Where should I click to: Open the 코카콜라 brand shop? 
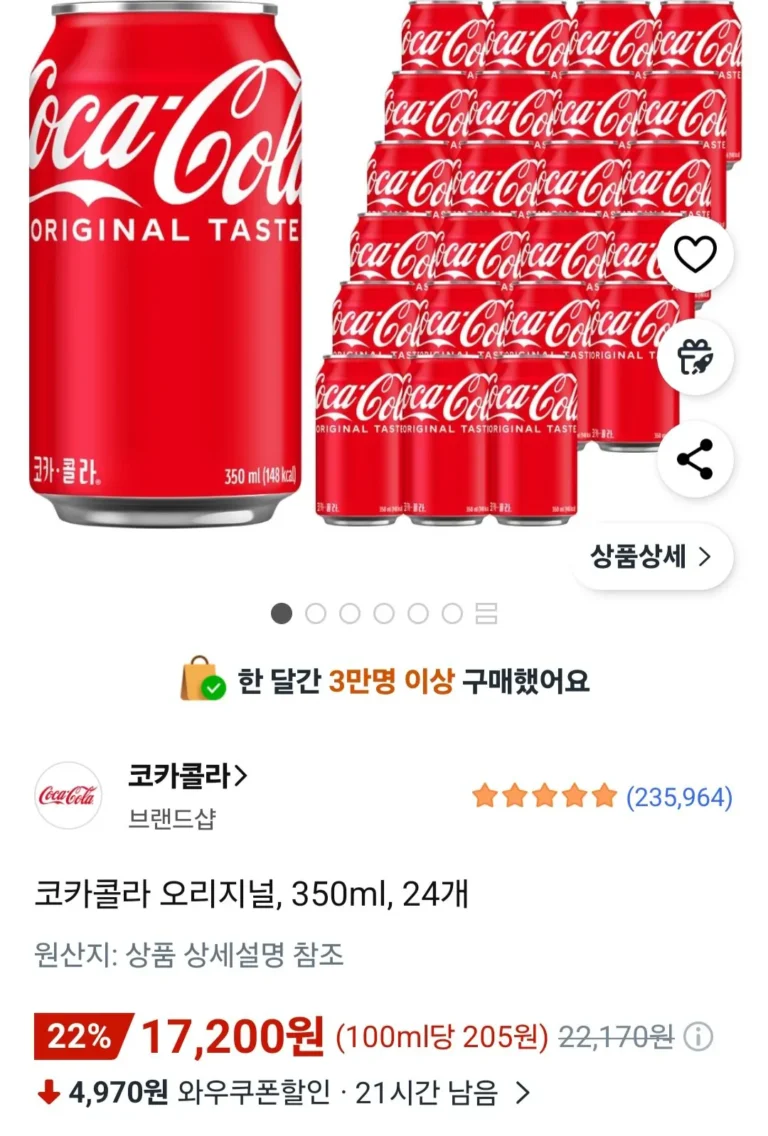pos(188,775)
